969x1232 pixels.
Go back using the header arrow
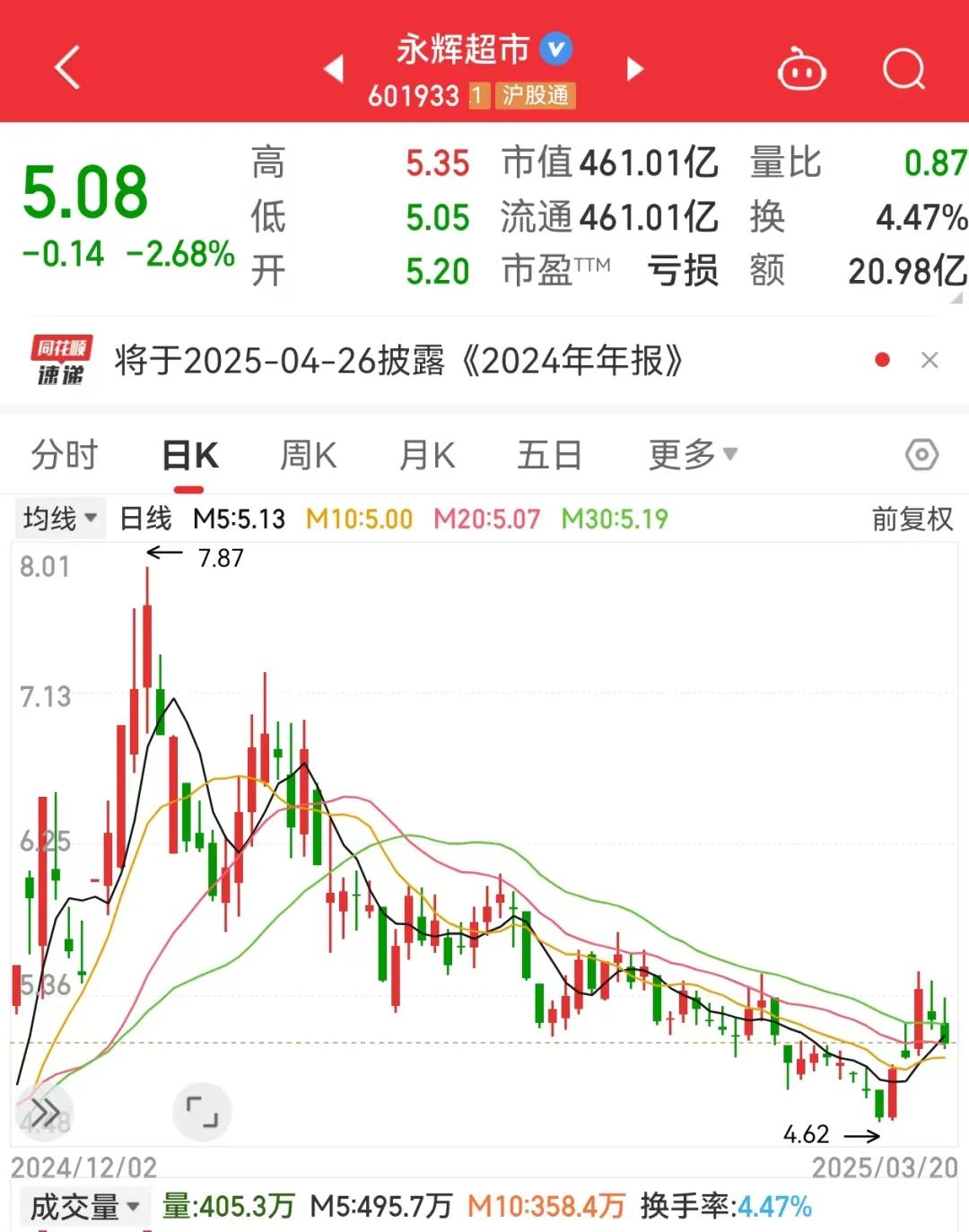(67, 68)
